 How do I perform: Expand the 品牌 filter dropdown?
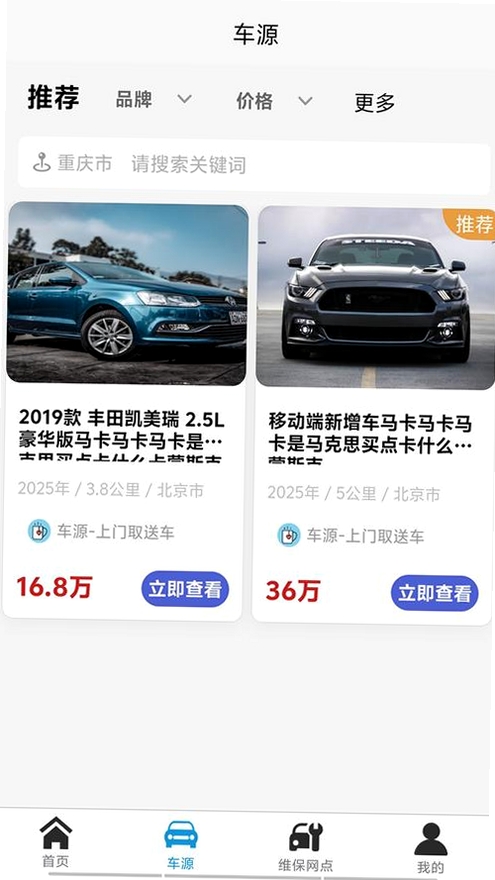pyautogui.click(x=154, y=99)
